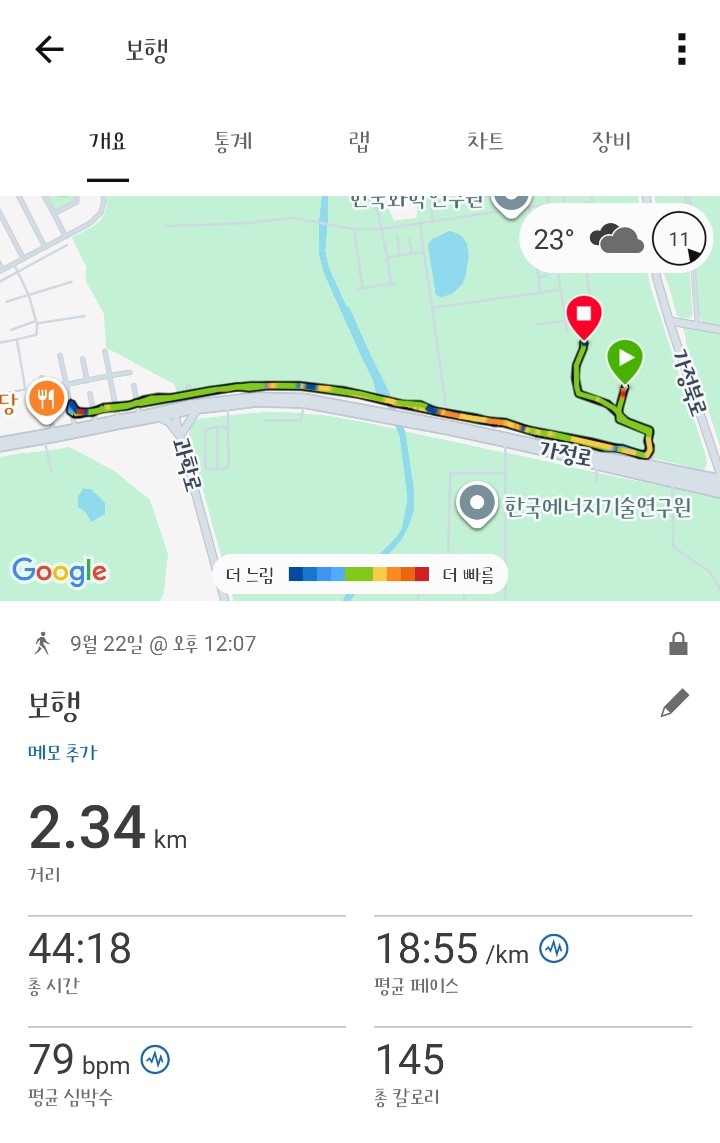Tap the orange restaurant marker on the map
720x1143 pixels.
tap(44, 399)
